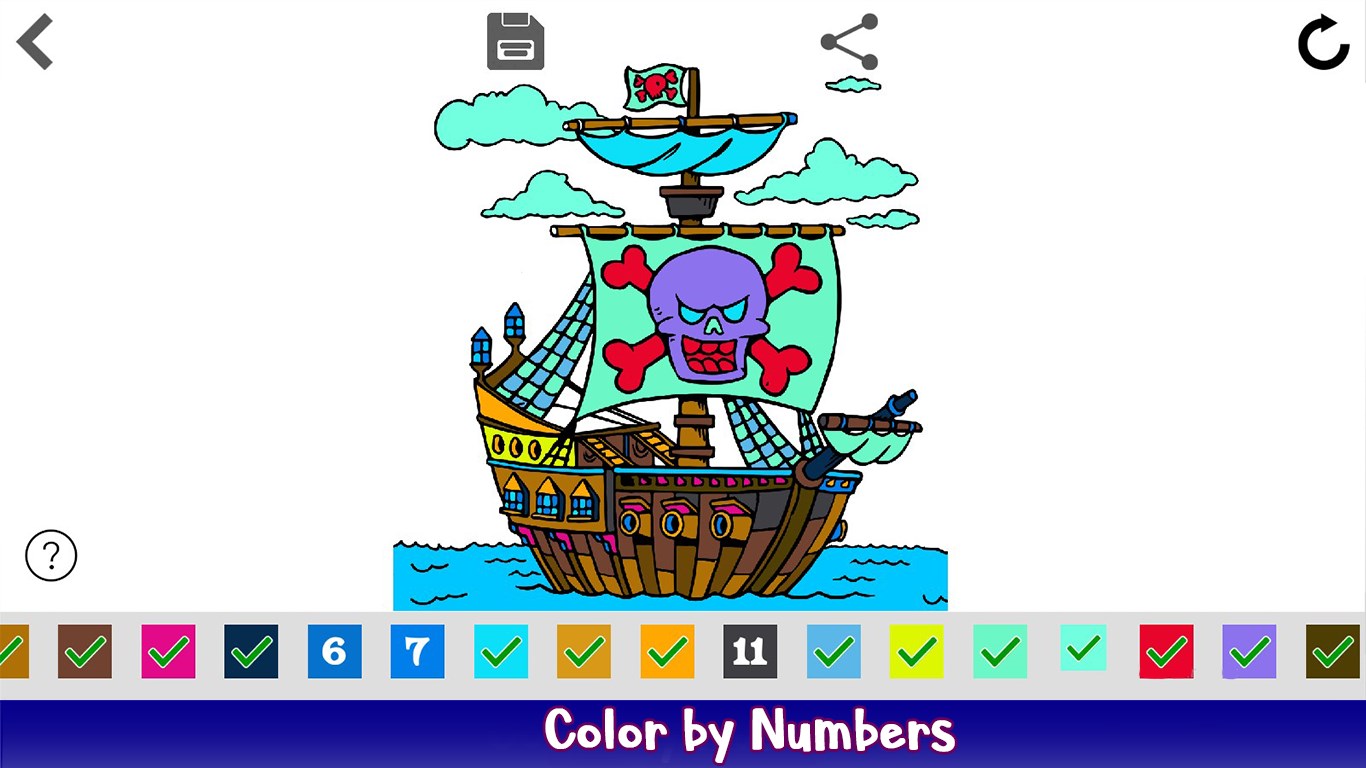Image resolution: width=1366 pixels, height=768 pixels.
Task: Save the coloring with the disk icon
Action: coord(515,42)
